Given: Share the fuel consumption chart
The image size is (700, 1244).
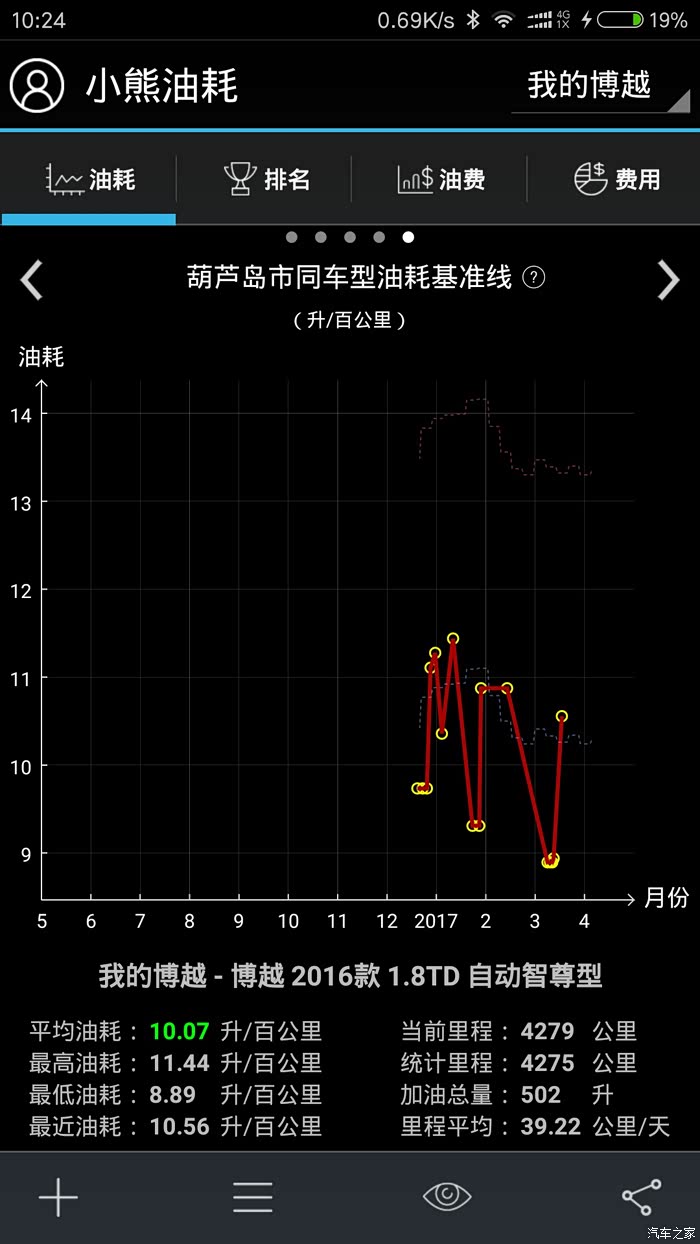Looking at the screenshot, I should [641, 1197].
